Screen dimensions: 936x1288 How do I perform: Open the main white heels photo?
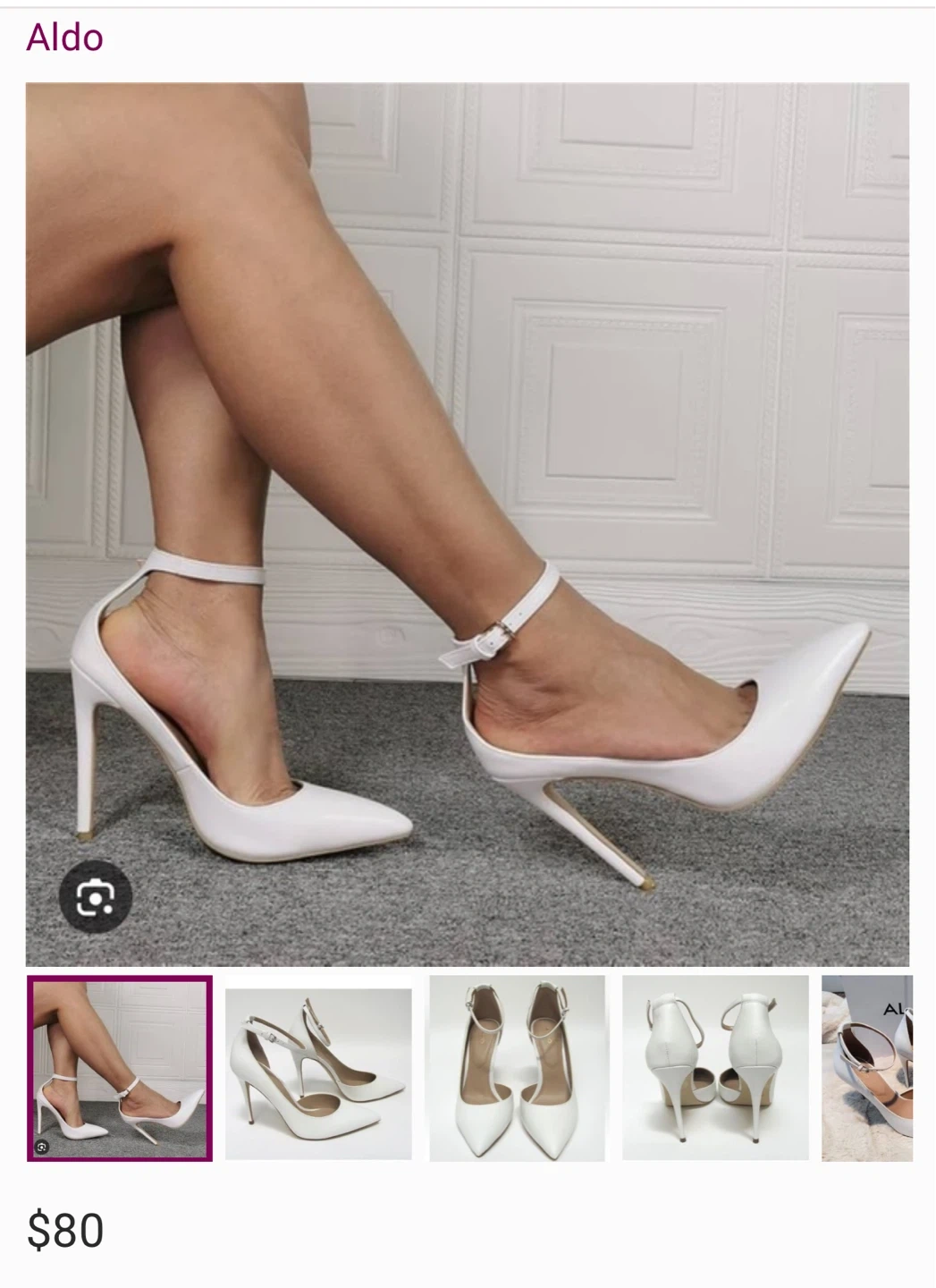pyautogui.click(x=467, y=524)
